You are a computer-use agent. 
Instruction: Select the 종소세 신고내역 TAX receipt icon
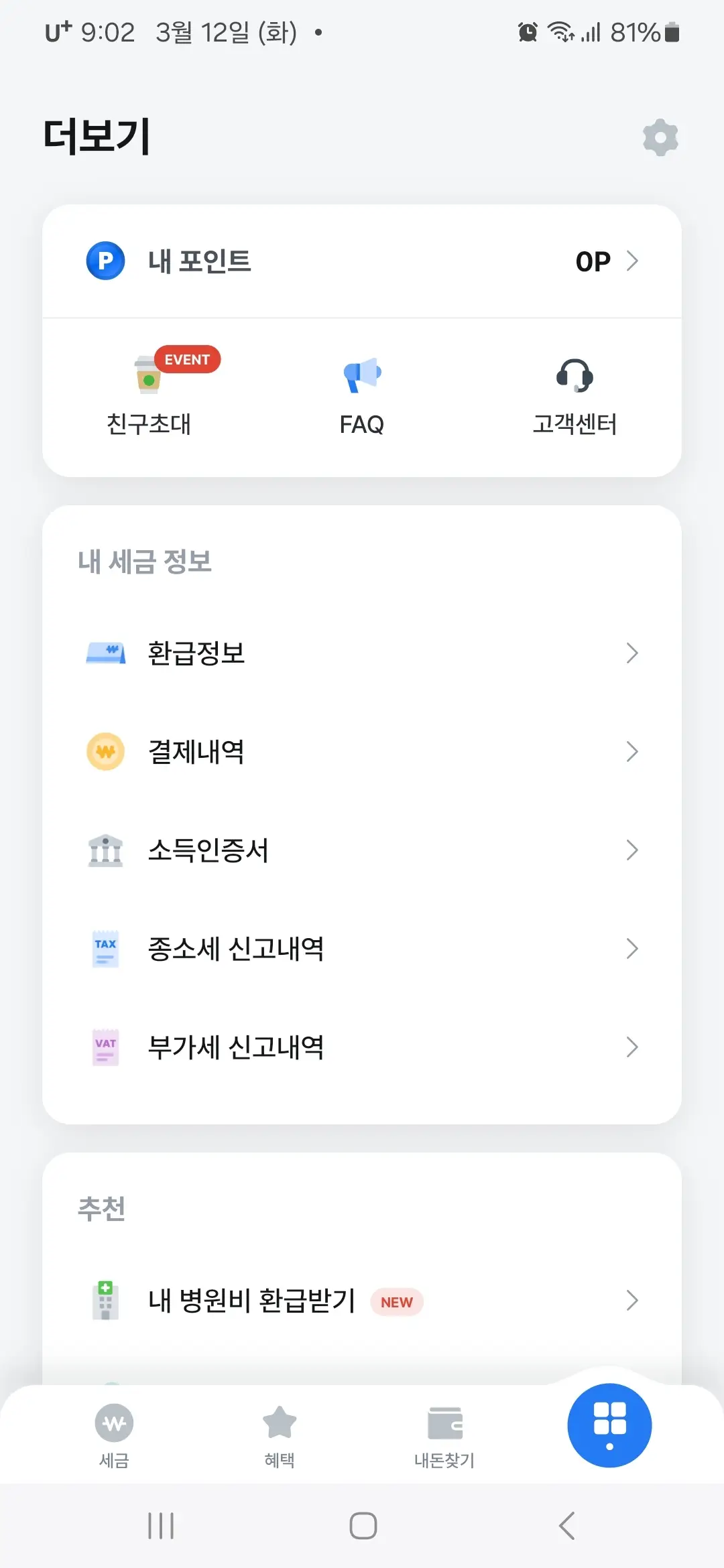coord(105,948)
